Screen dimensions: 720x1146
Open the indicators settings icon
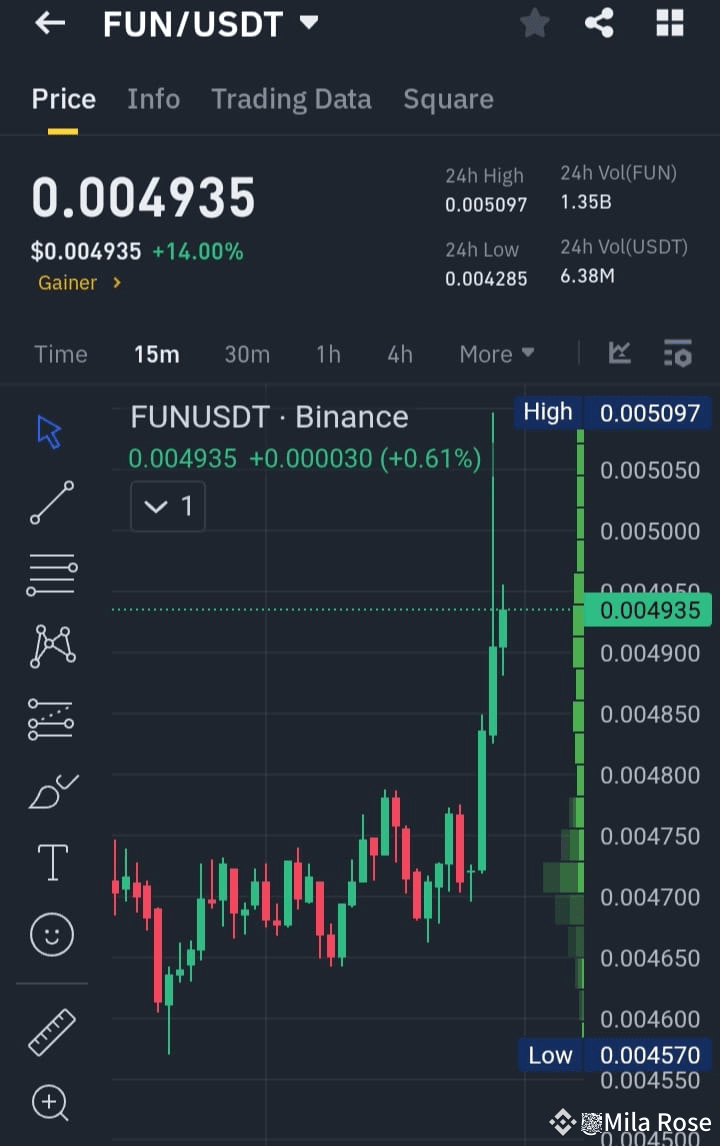click(677, 353)
